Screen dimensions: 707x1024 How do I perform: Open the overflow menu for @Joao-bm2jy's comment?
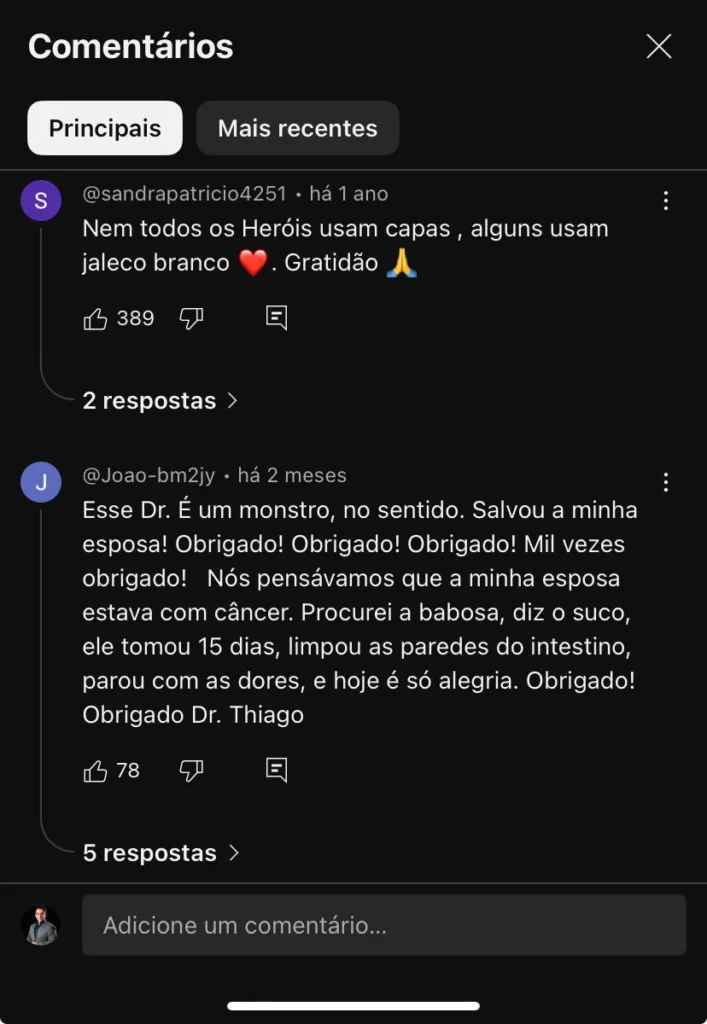[x=666, y=483]
